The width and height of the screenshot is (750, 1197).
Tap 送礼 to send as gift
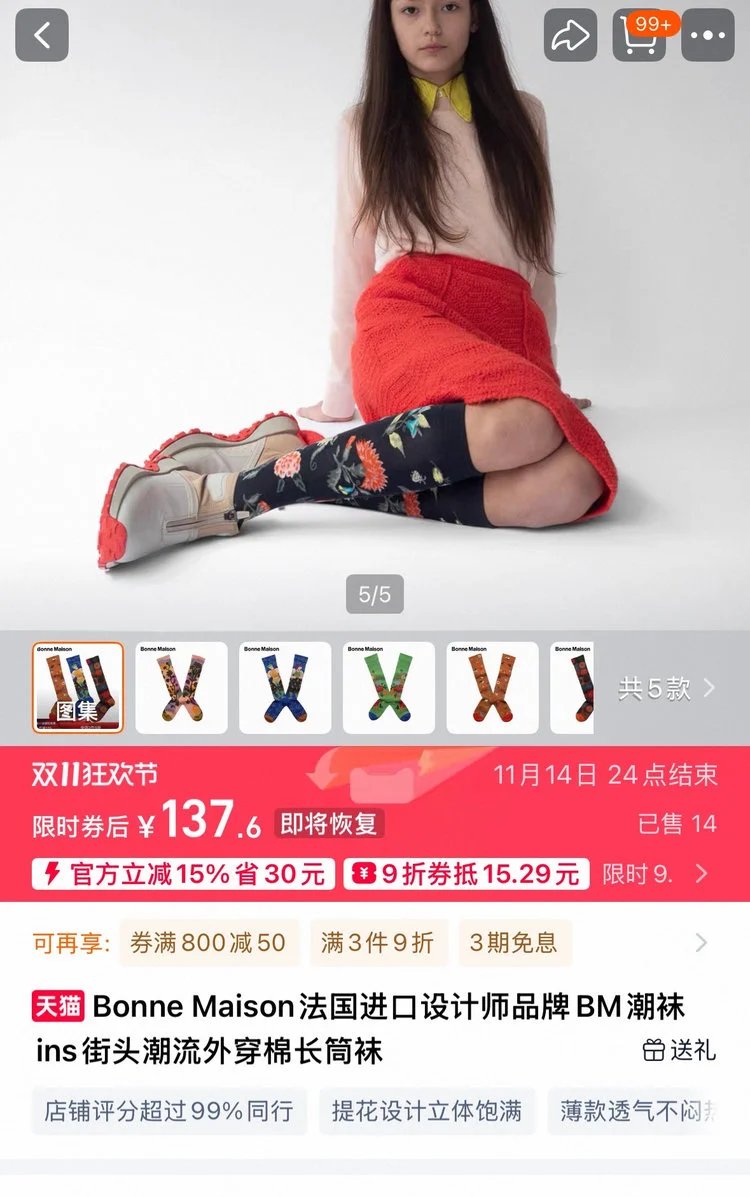click(679, 1050)
